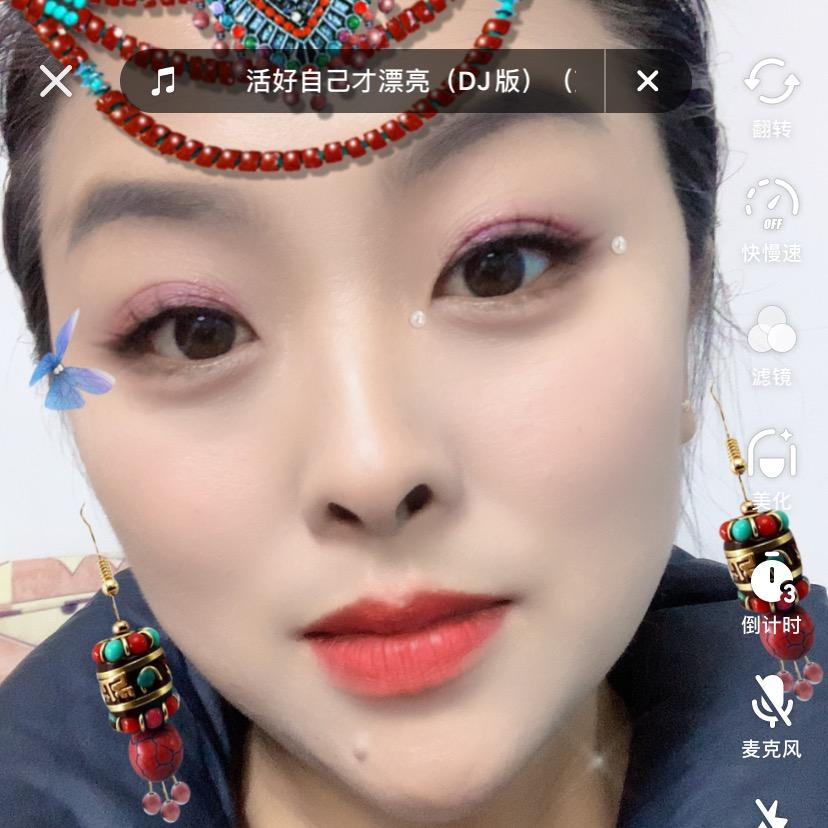Screen dimensions: 828x828
Task: Close the camera recording screen
Action: [x=56, y=81]
